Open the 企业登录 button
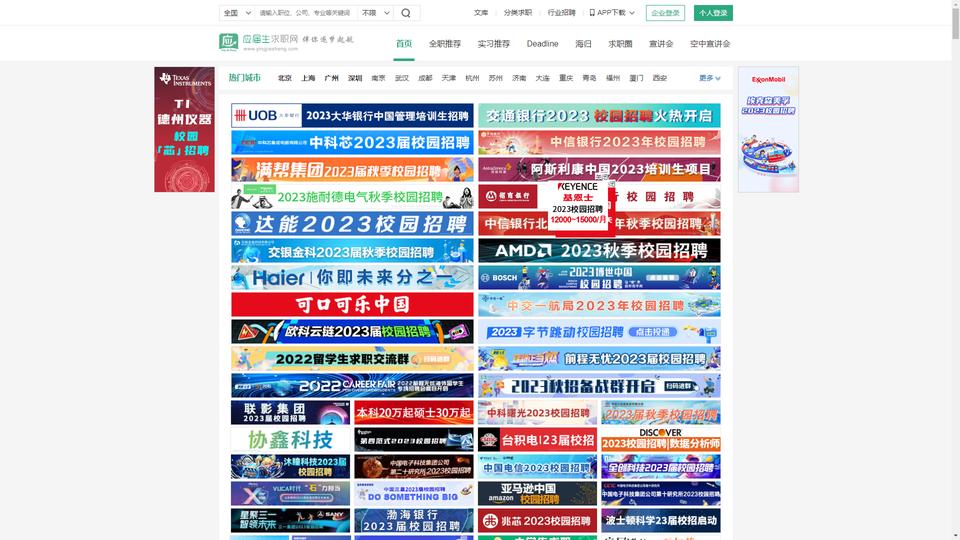The width and height of the screenshot is (960, 540). [x=666, y=13]
